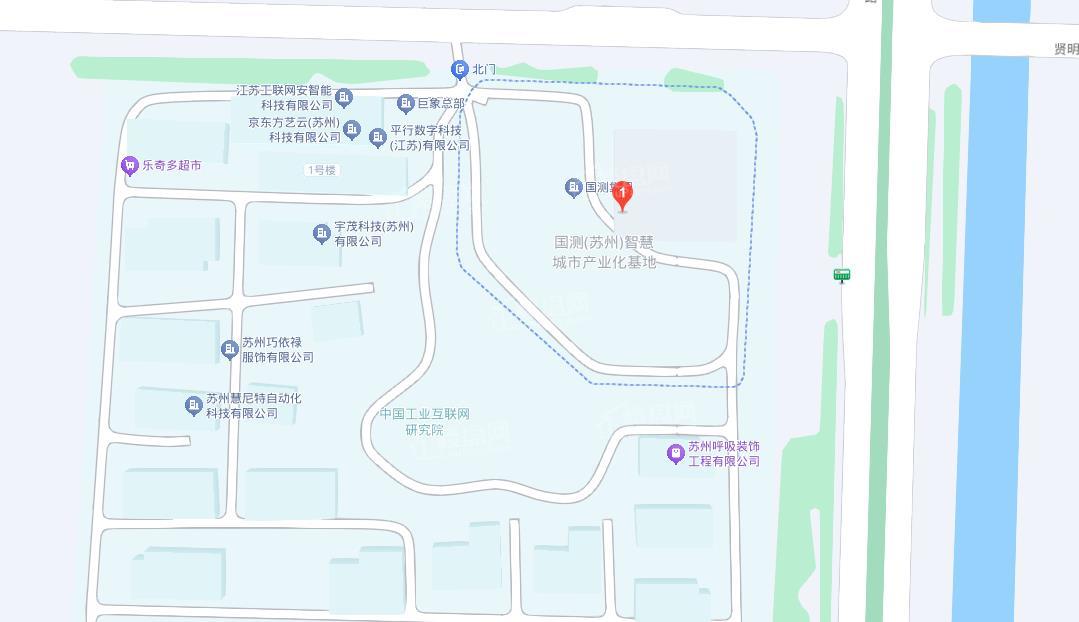Viewport: 1079px width, 622px height.
Task: Select the red location pin numbered 1
Action: pyautogui.click(x=622, y=194)
